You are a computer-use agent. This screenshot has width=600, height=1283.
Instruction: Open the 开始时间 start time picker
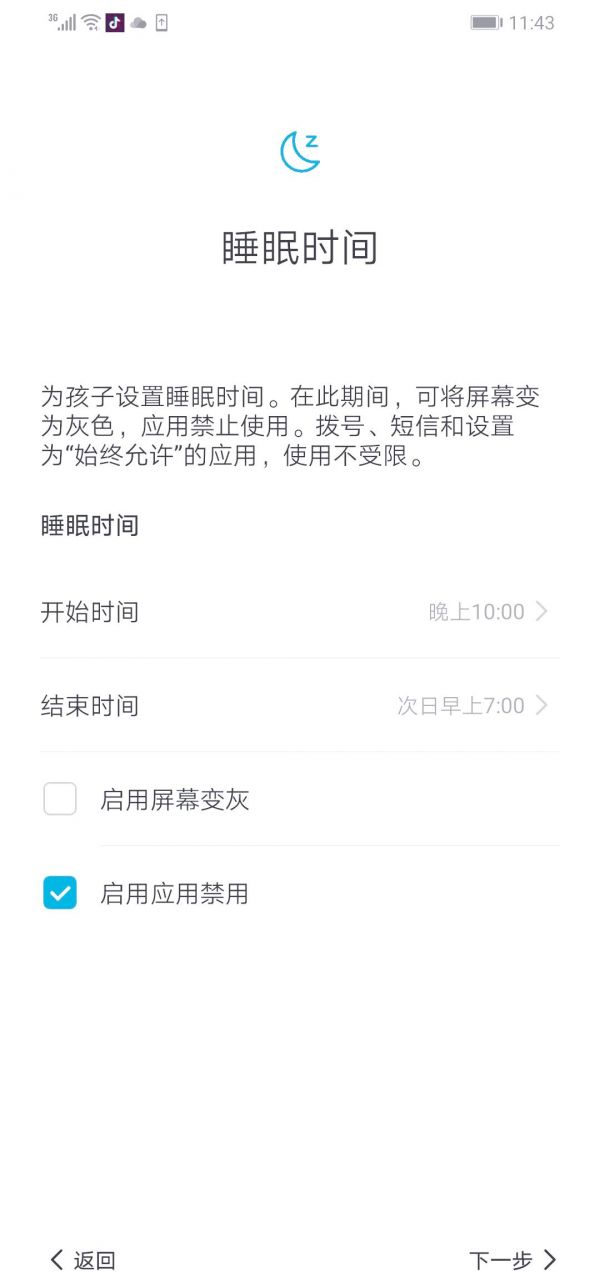(x=300, y=612)
